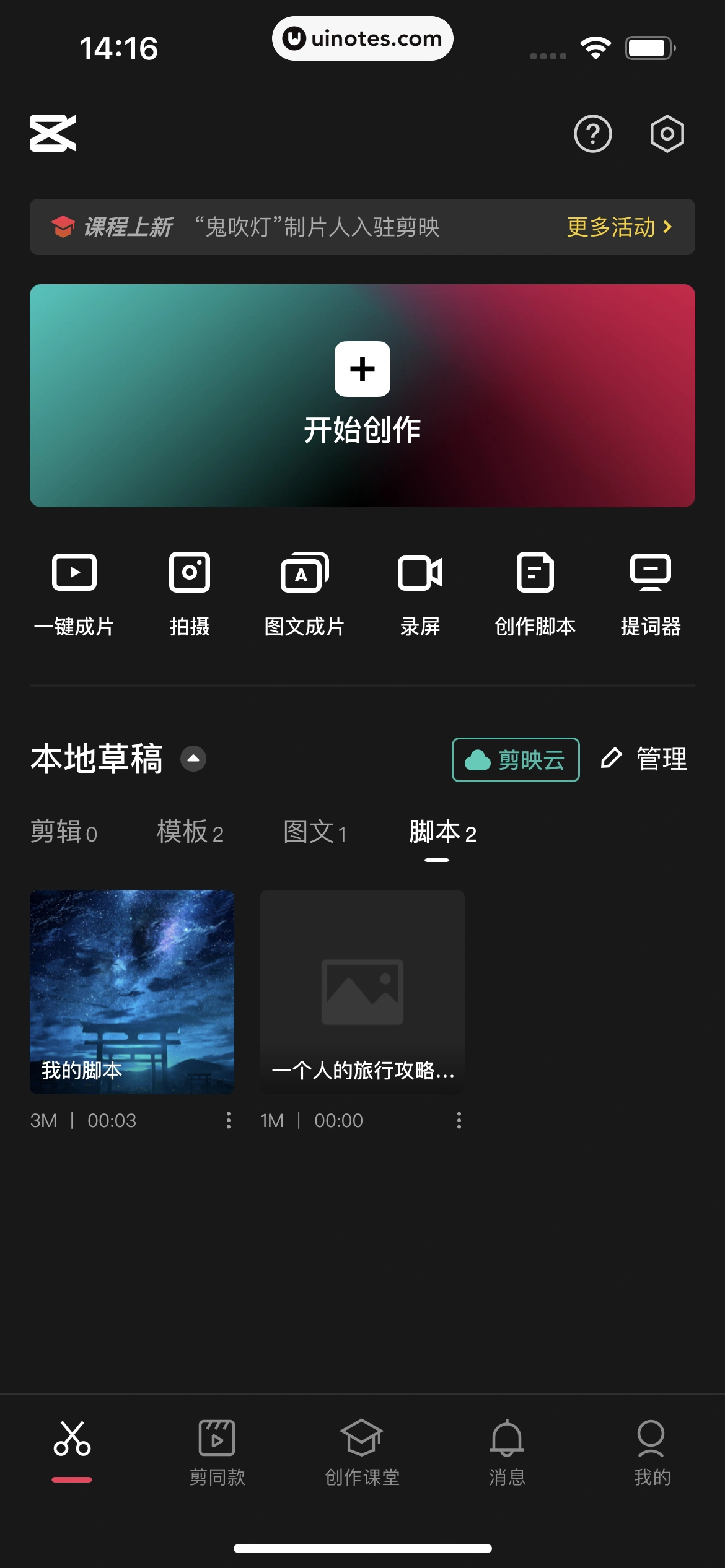Viewport: 725px width, 1568px height.
Task: Open options menu for 一个人的旅行攻略 draft
Action: coord(459,1120)
